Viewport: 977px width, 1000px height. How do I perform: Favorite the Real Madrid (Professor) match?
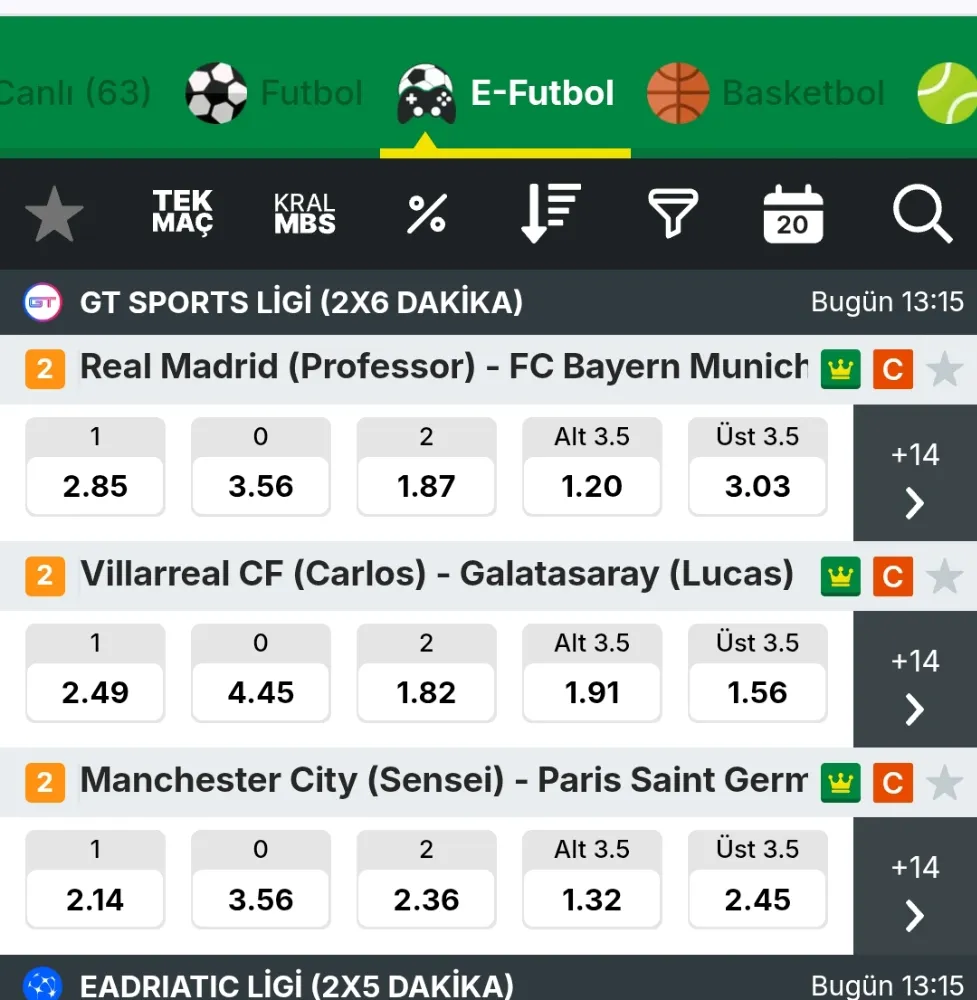point(944,370)
